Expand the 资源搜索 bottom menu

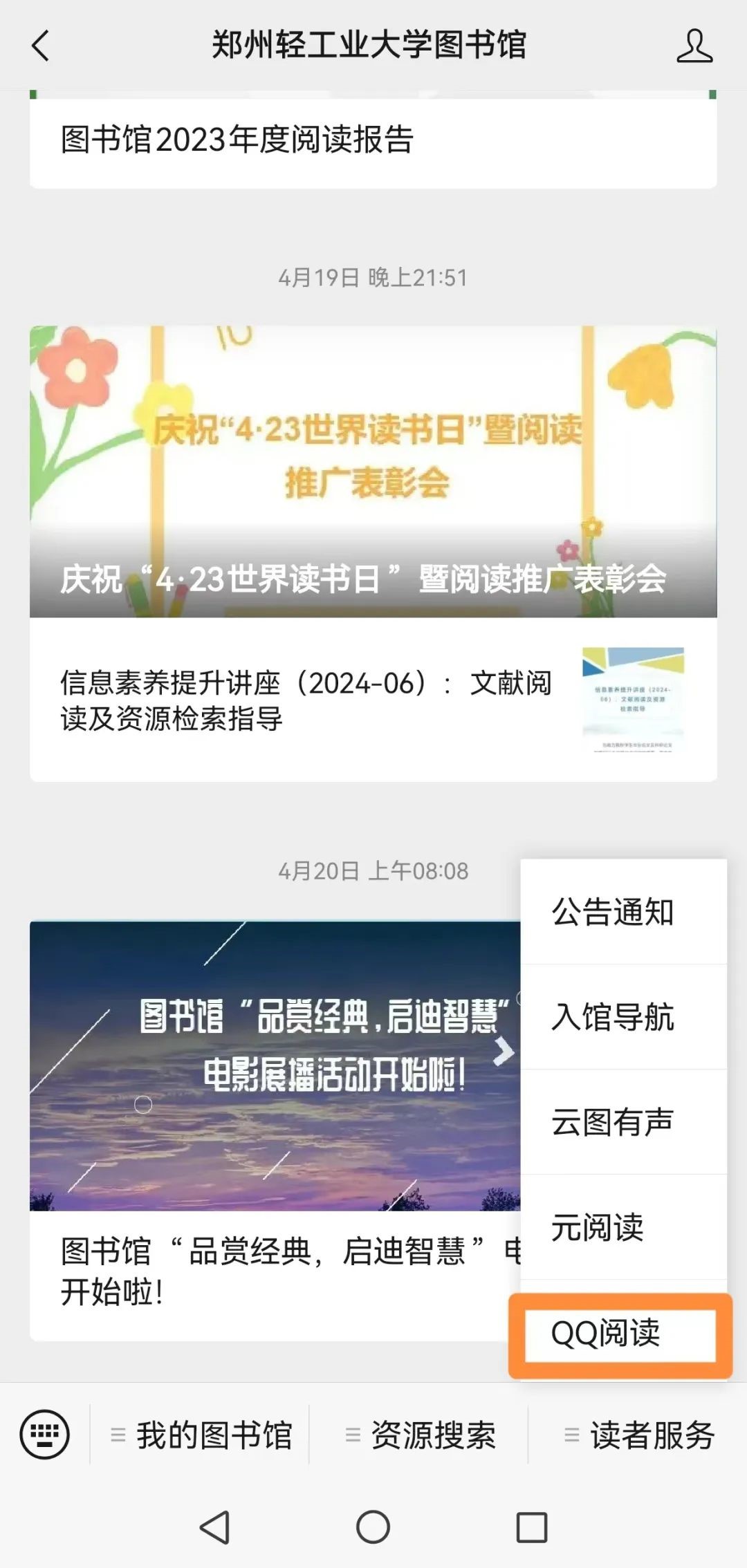pyautogui.click(x=421, y=1435)
